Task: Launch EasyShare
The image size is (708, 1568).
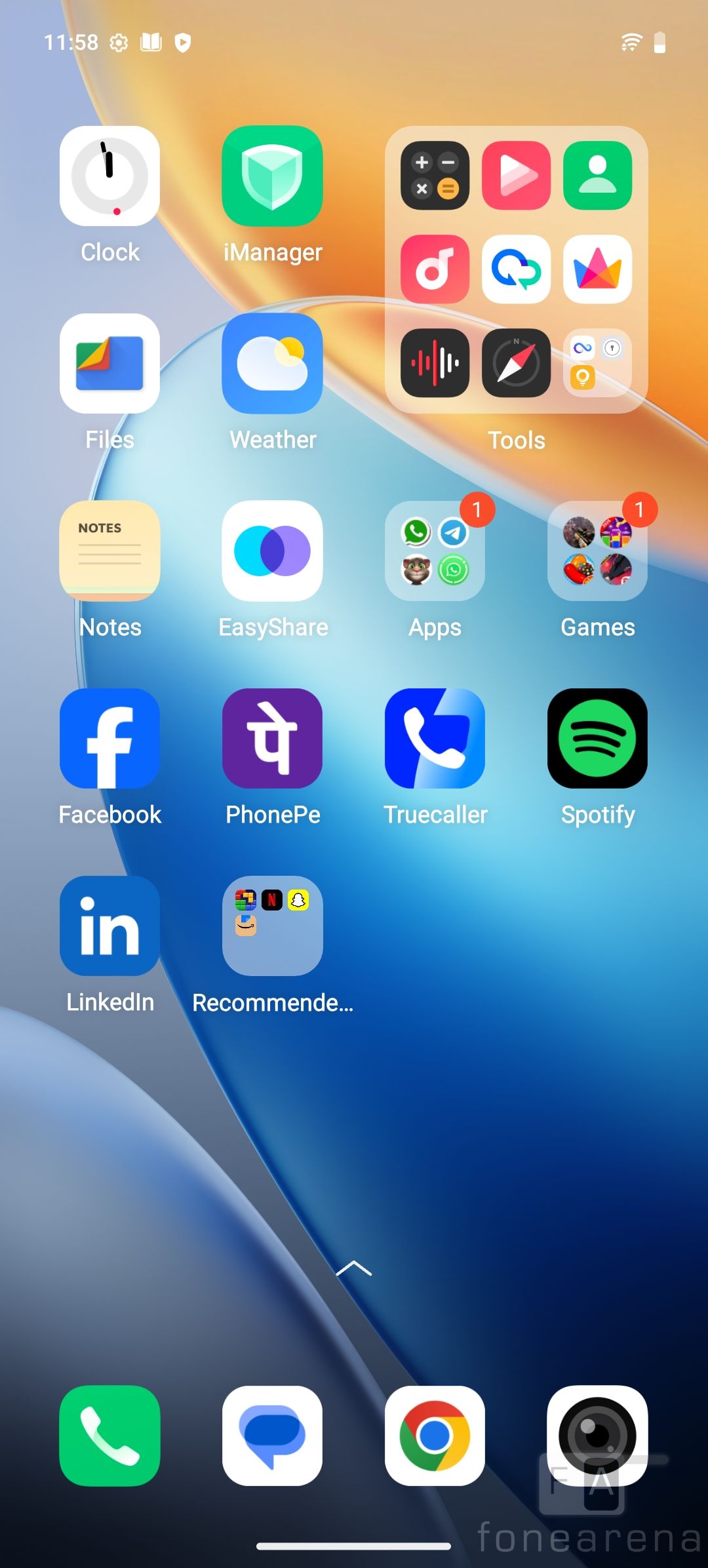Action: [x=272, y=551]
